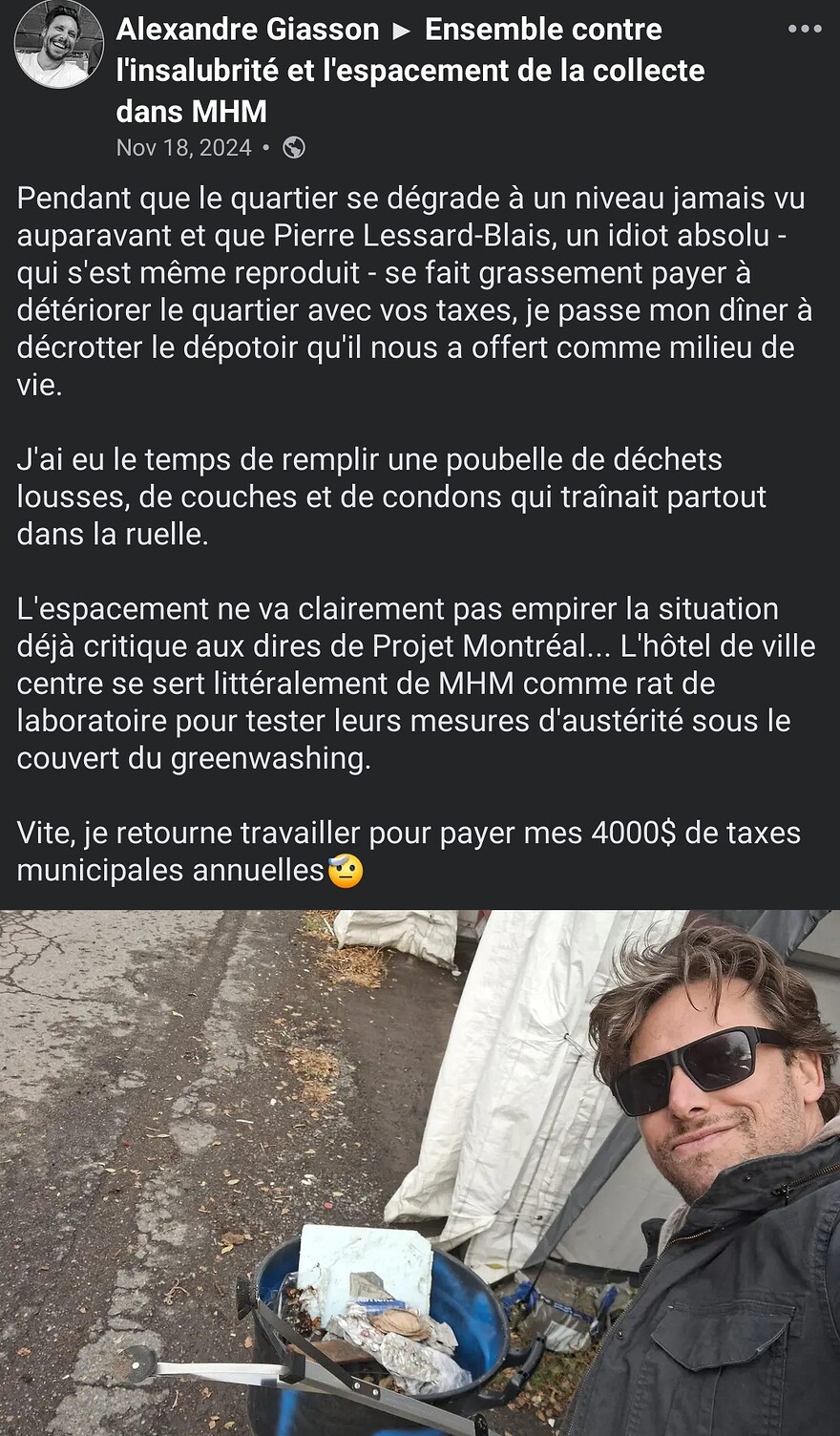Viewport: 840px width, 1436px height.
Task: Open the Ensemble contre l'insalubrité group
Action: coord(410,71)
